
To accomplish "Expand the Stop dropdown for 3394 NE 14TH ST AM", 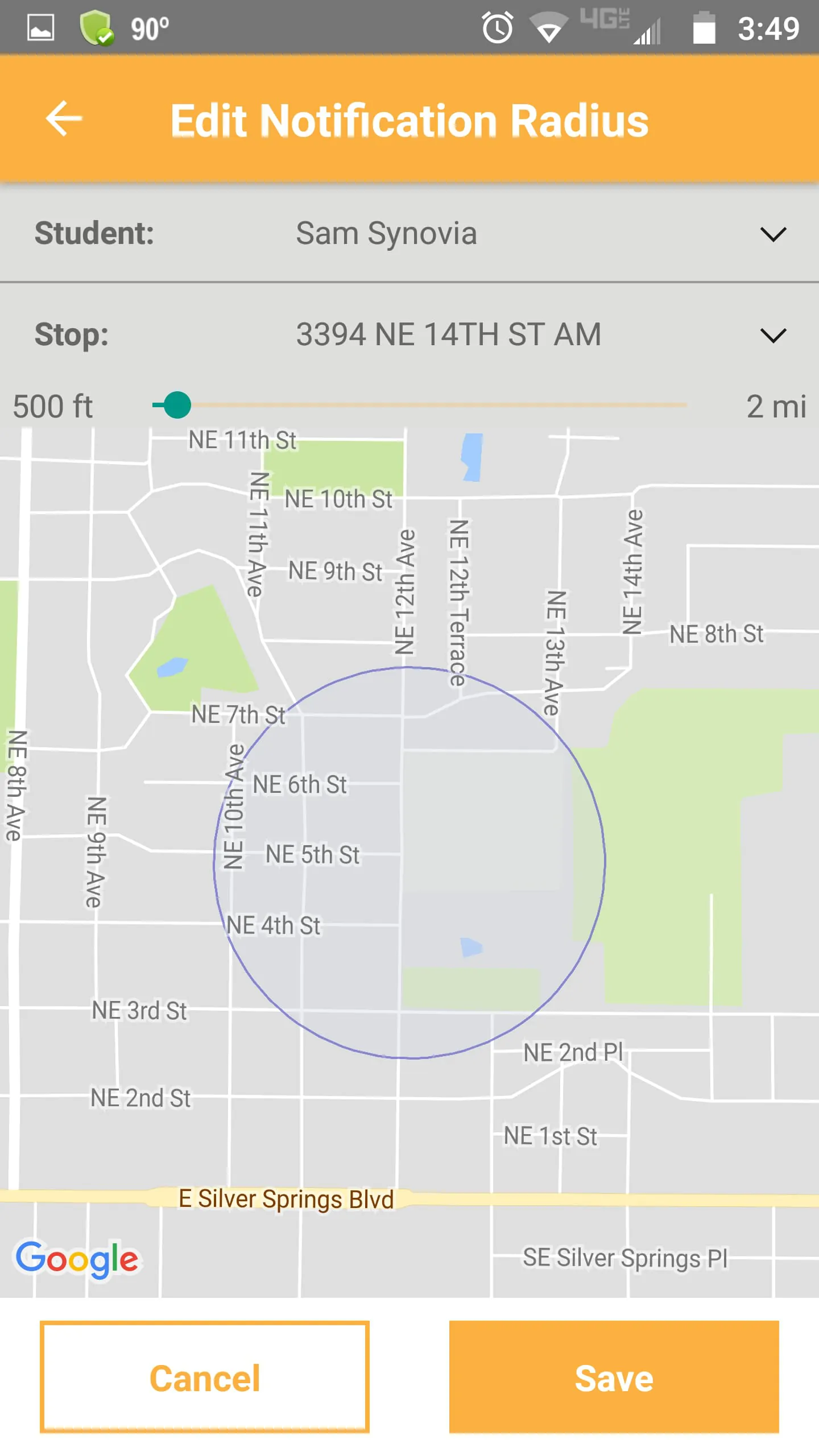I will [x=772, y=335].
